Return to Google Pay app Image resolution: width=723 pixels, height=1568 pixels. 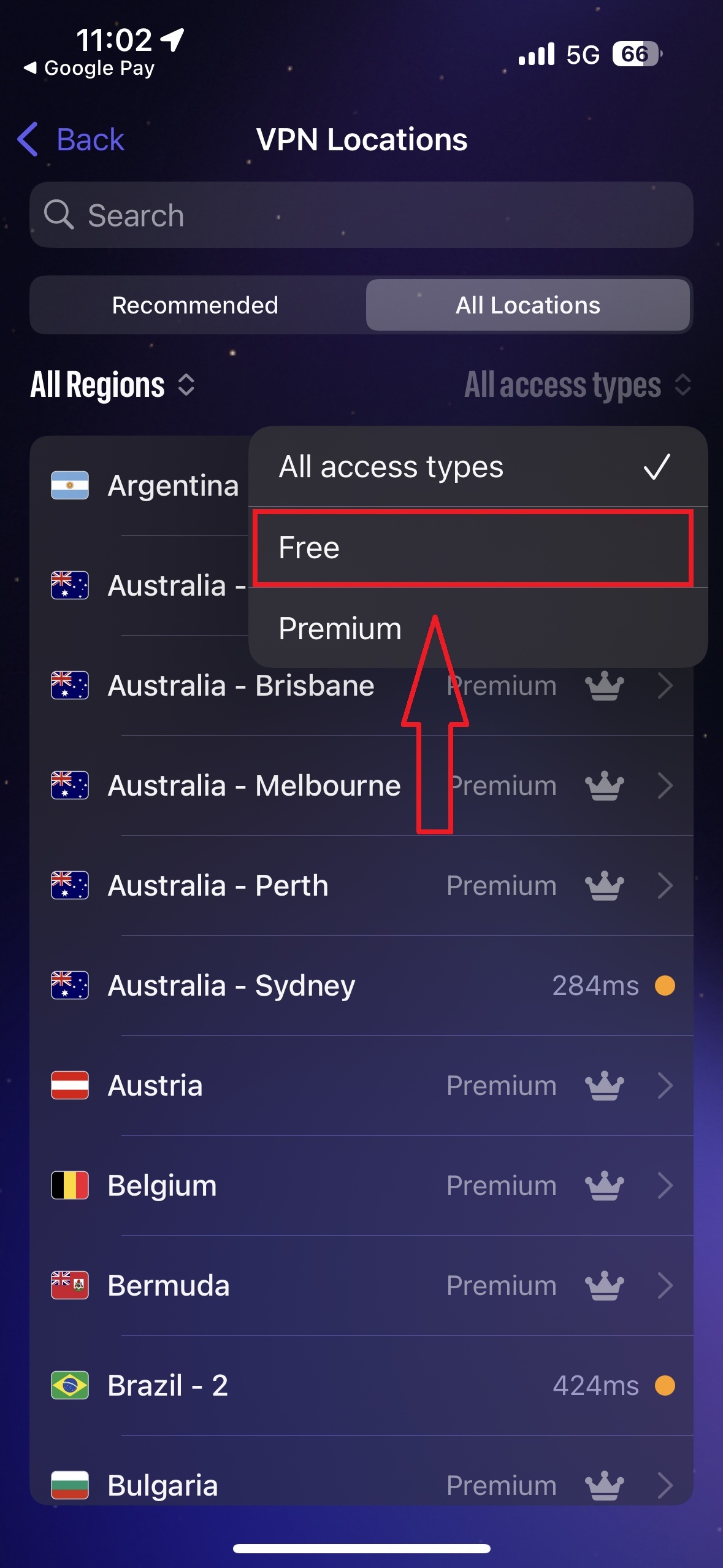click(x=89, y=68)
